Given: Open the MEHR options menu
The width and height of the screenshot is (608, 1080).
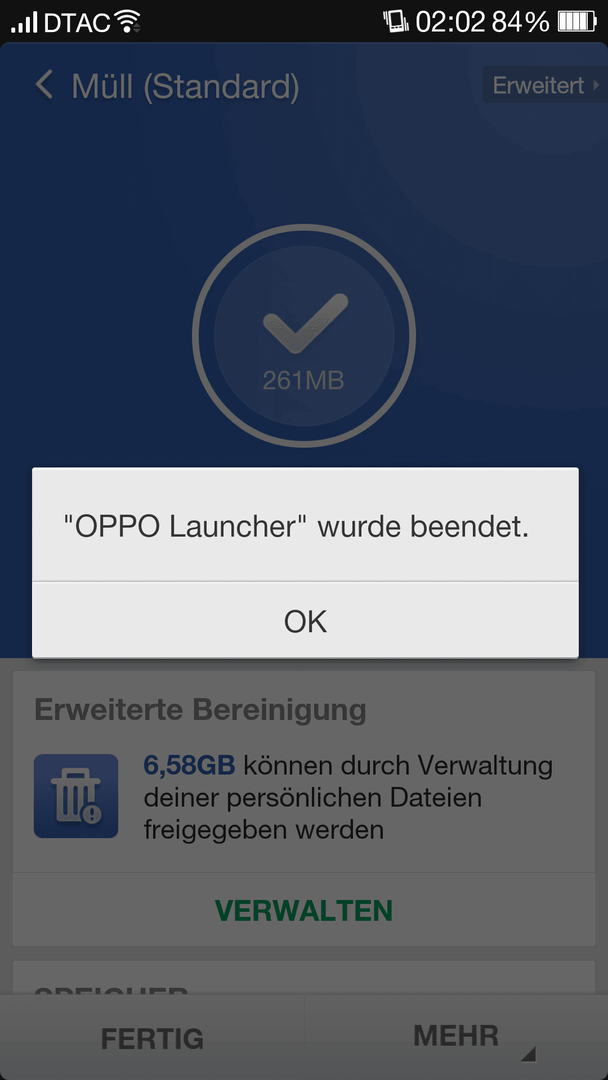Looking at the screenshot, I should pos(456,1035).
